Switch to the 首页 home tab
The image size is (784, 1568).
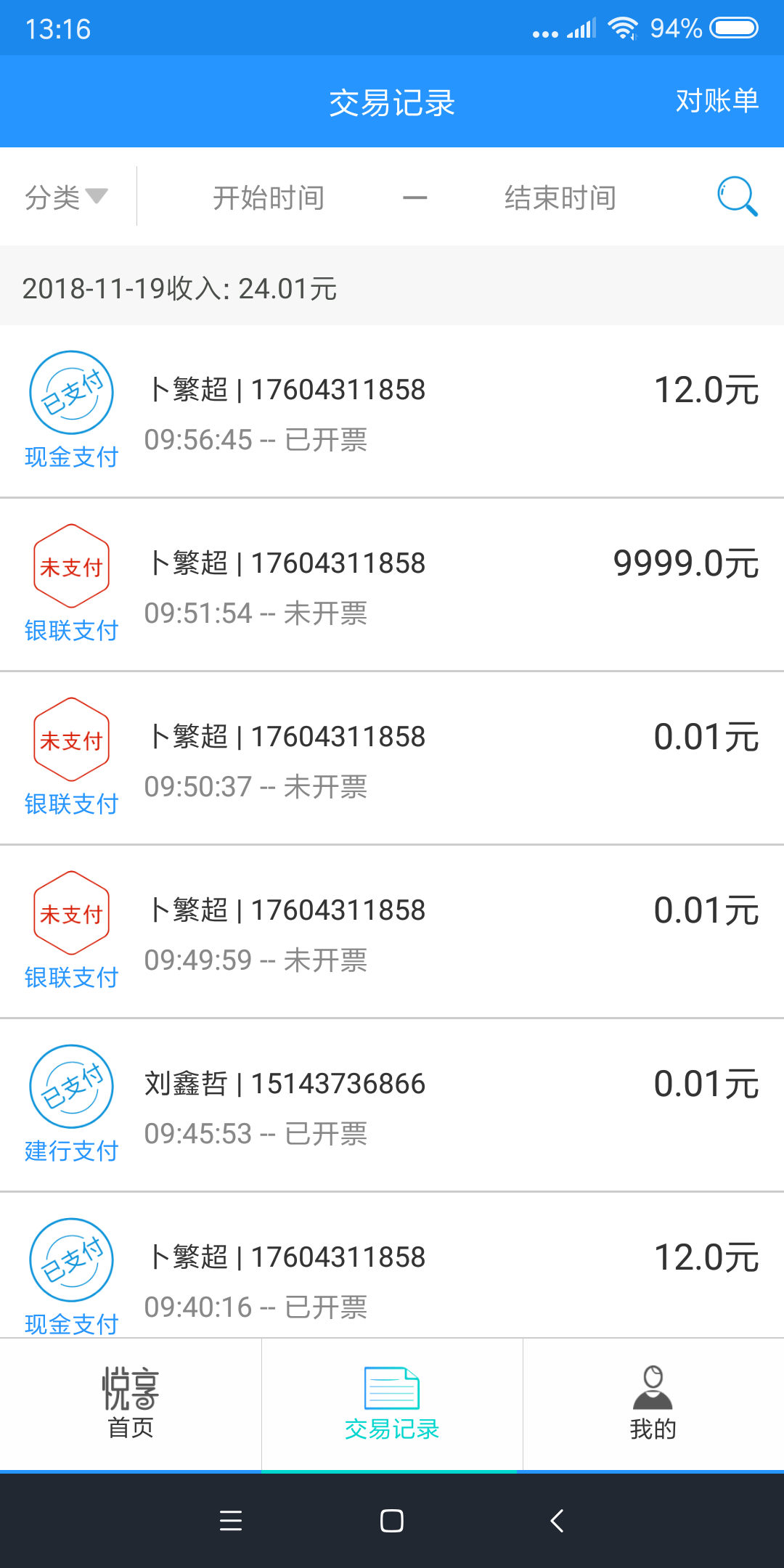131,1403
